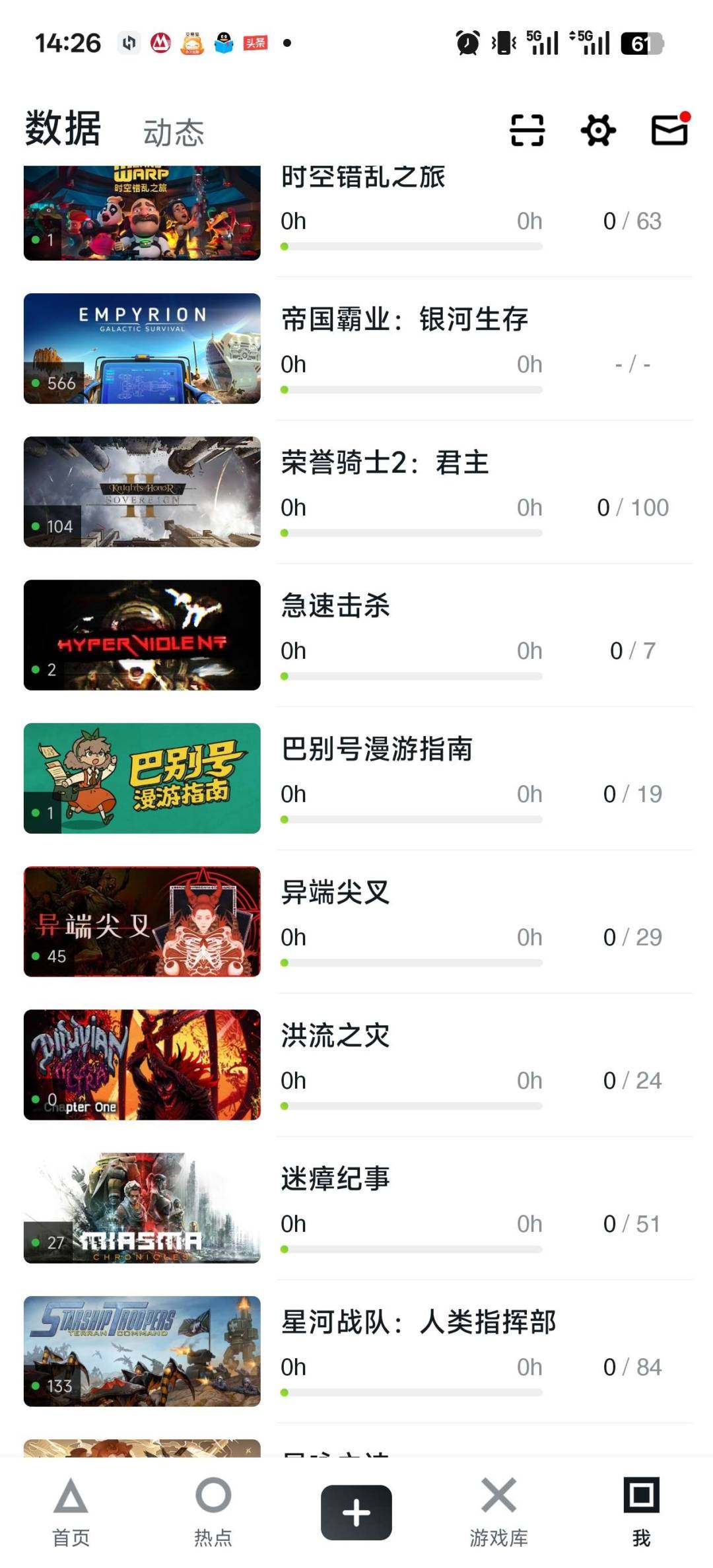This screenshot has width=713, height=1568.
Task: Tap the achievement count 0 / 100 for 荣誉骑士2
Action: point(630,507)
